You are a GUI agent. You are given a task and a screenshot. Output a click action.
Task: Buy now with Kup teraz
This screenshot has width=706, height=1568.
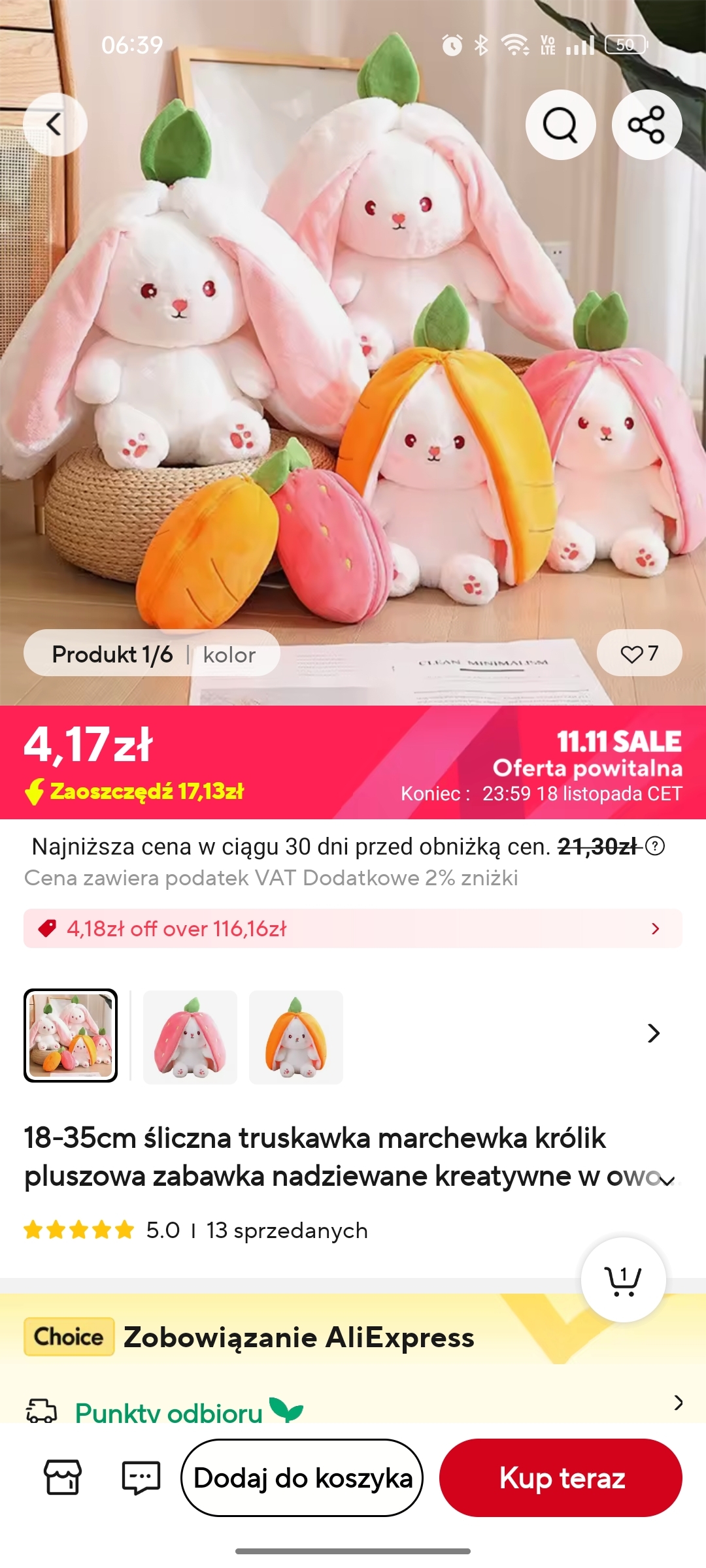click(561, 1477)
